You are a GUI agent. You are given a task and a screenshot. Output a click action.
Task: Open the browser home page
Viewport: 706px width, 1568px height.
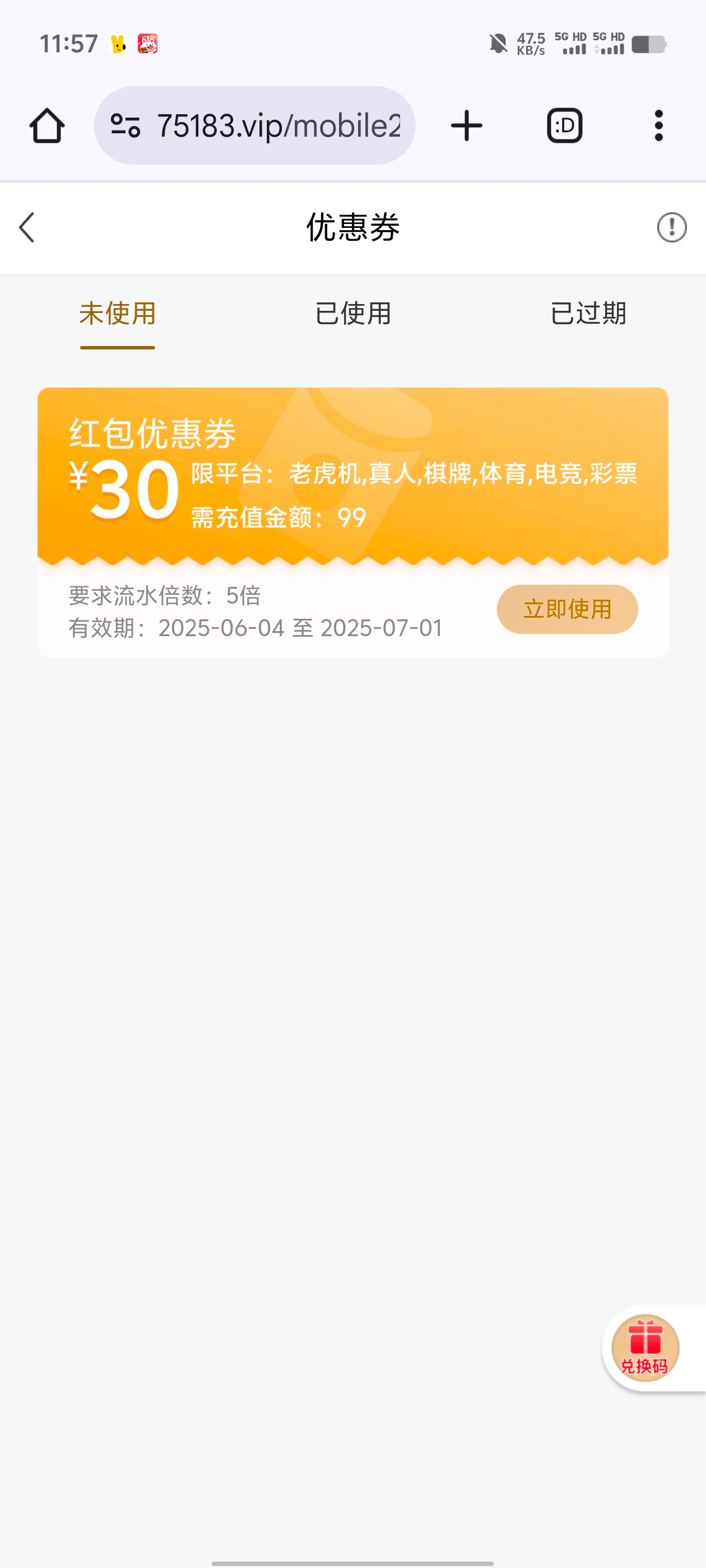[47, 126]
